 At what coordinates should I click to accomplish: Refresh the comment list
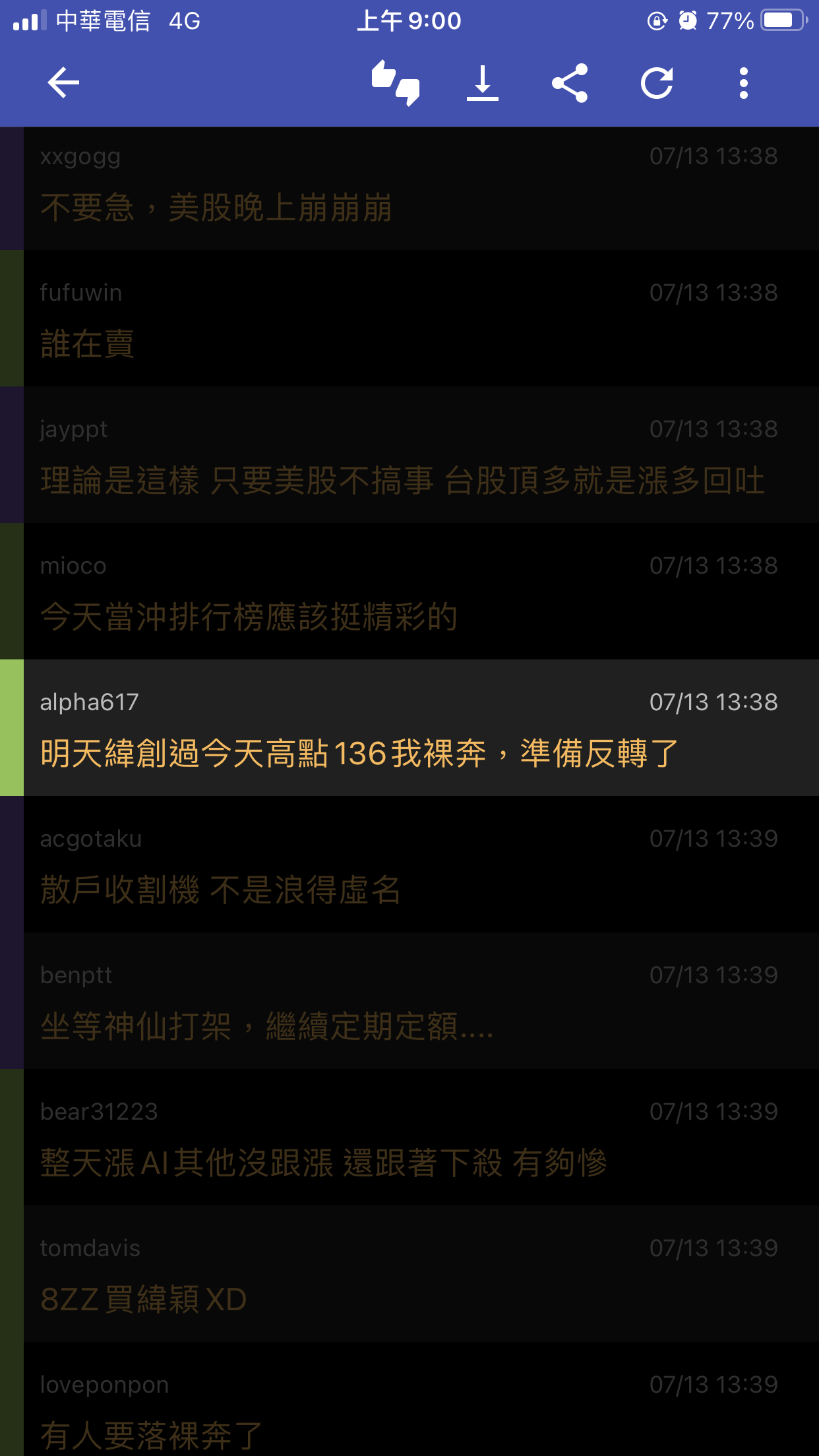[657, 83]
